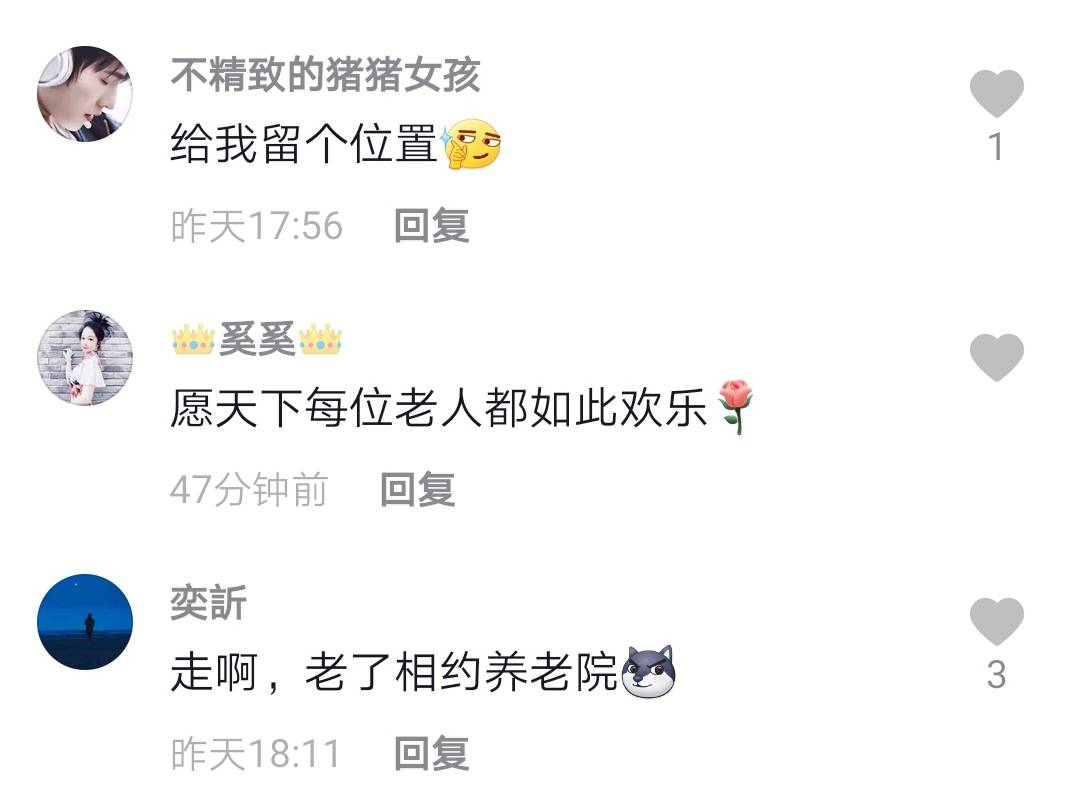Reply to 奚奚's comment
The image size is (1069, 812).
point(418,490)
